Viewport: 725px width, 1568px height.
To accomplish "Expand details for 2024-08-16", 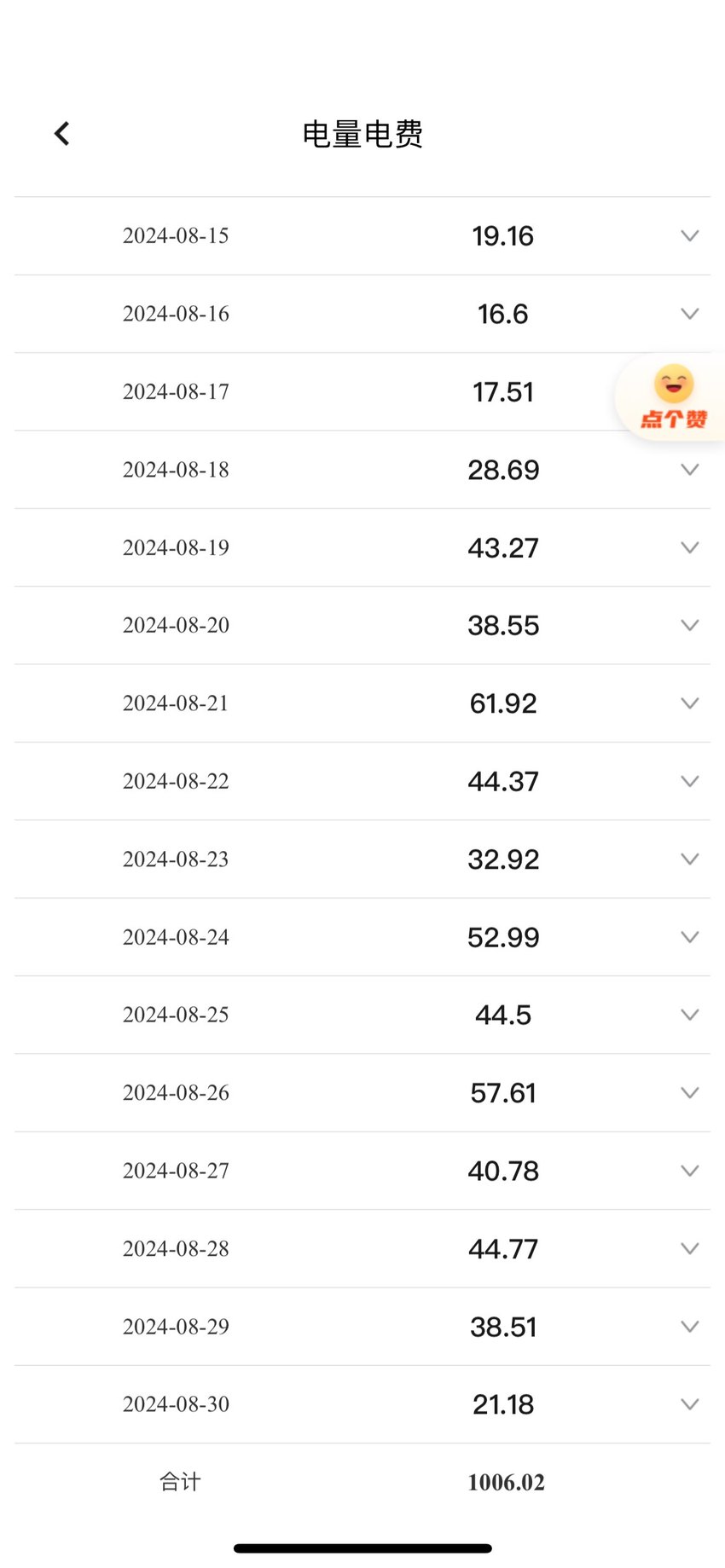I will coord(690,314).
